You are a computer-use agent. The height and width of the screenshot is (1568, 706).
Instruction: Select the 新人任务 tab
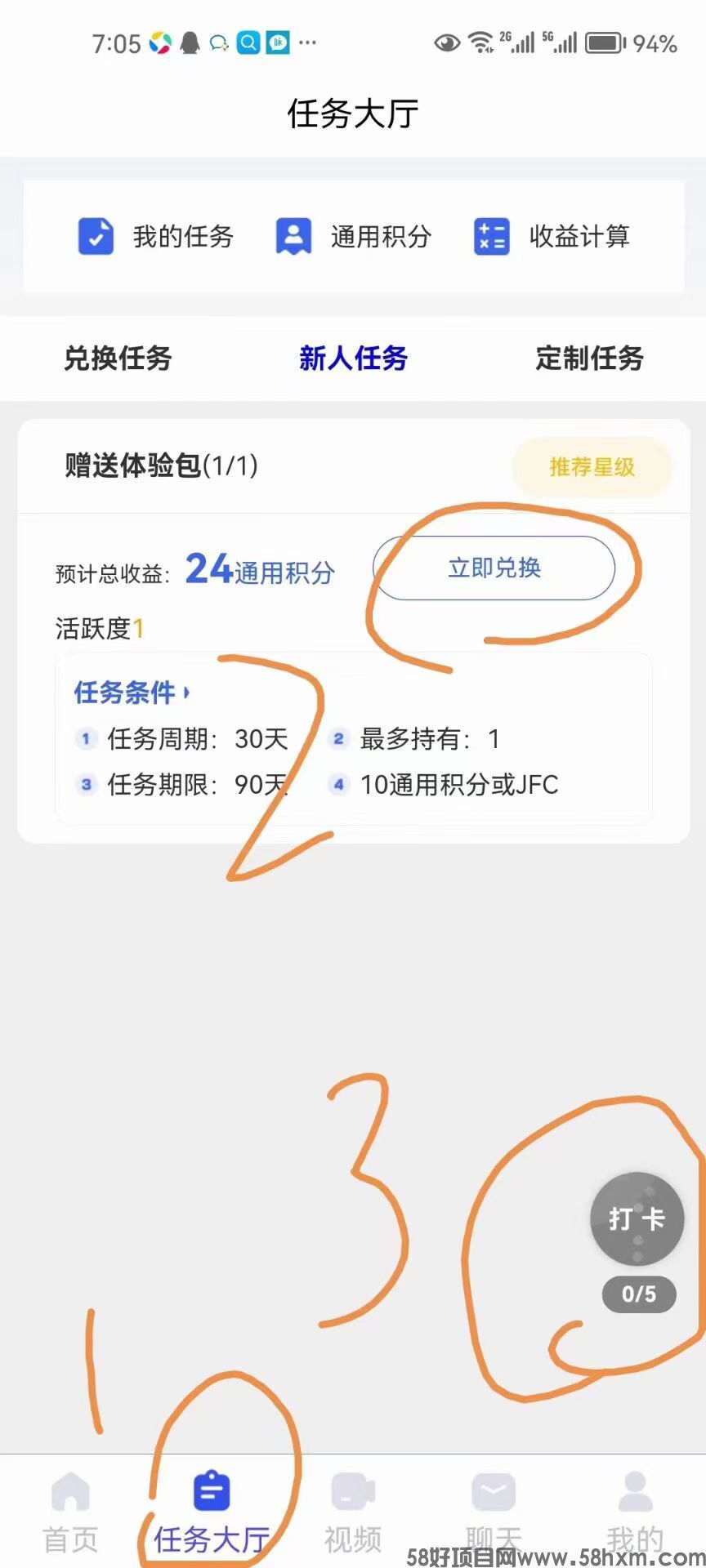(353, 359)
